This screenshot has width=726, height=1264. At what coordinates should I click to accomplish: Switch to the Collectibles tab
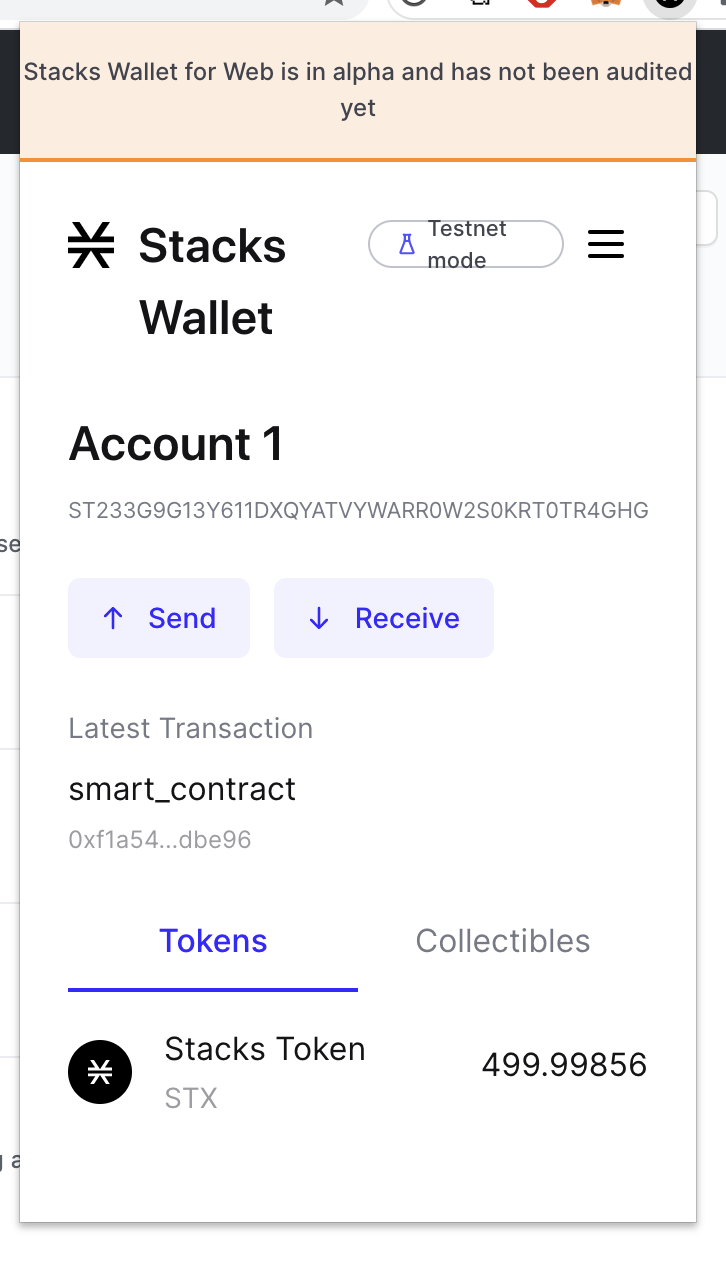pyautogui.click(x=502, y=940)
